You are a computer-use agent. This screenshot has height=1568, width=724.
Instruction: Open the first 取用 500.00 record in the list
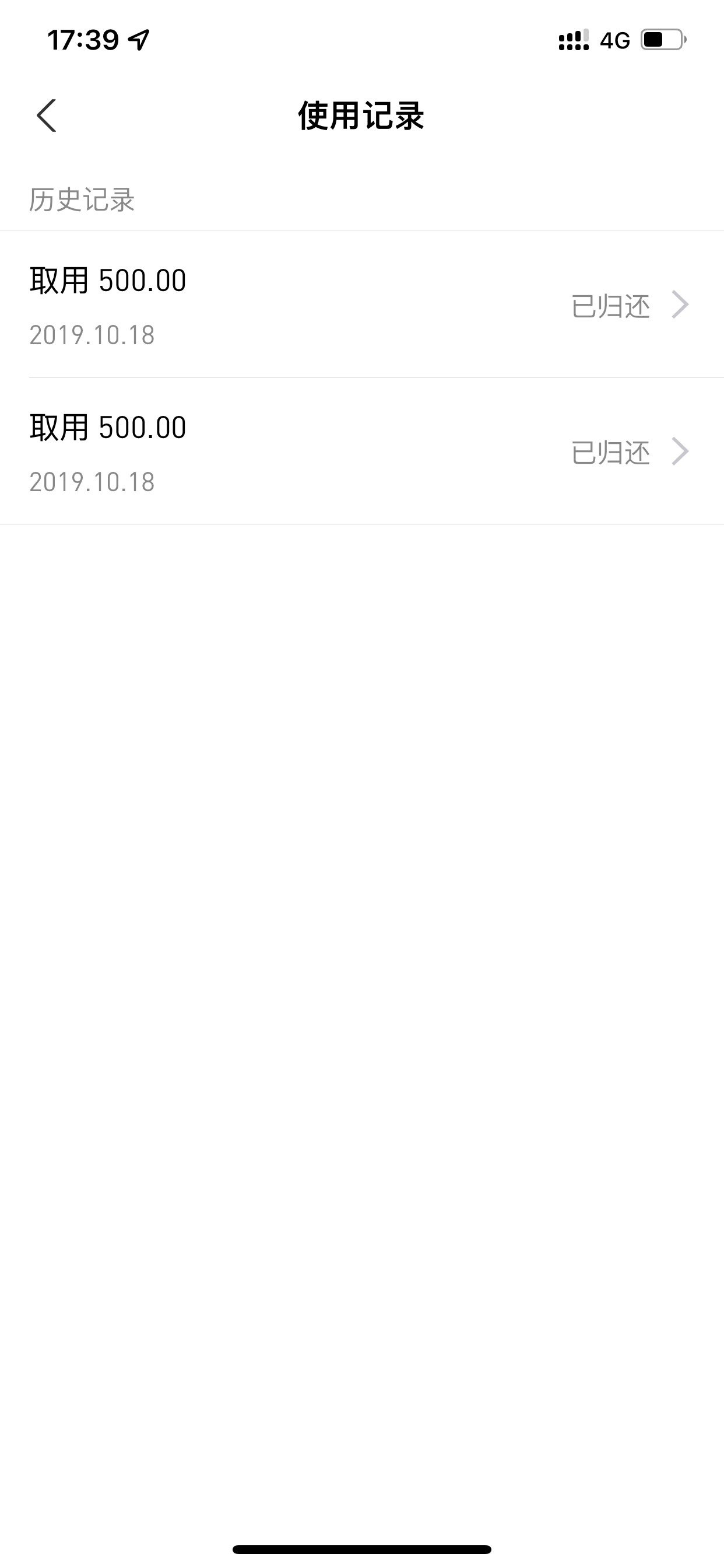(x=362, y=304)
